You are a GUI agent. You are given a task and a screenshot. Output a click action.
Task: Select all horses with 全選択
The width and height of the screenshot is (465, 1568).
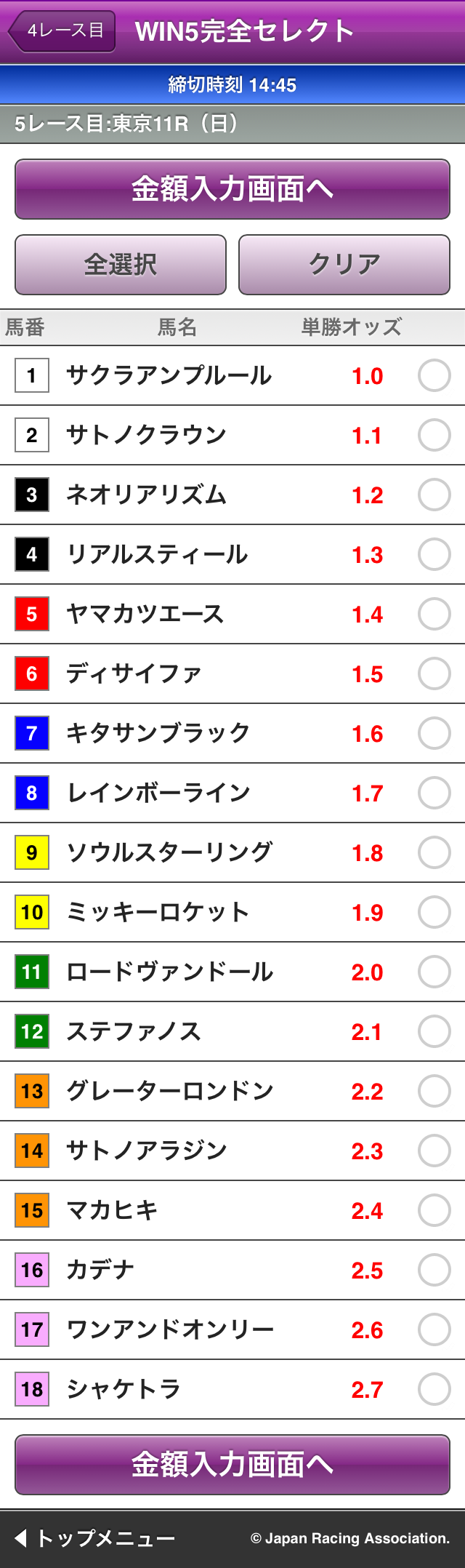(x=121, y=265)
